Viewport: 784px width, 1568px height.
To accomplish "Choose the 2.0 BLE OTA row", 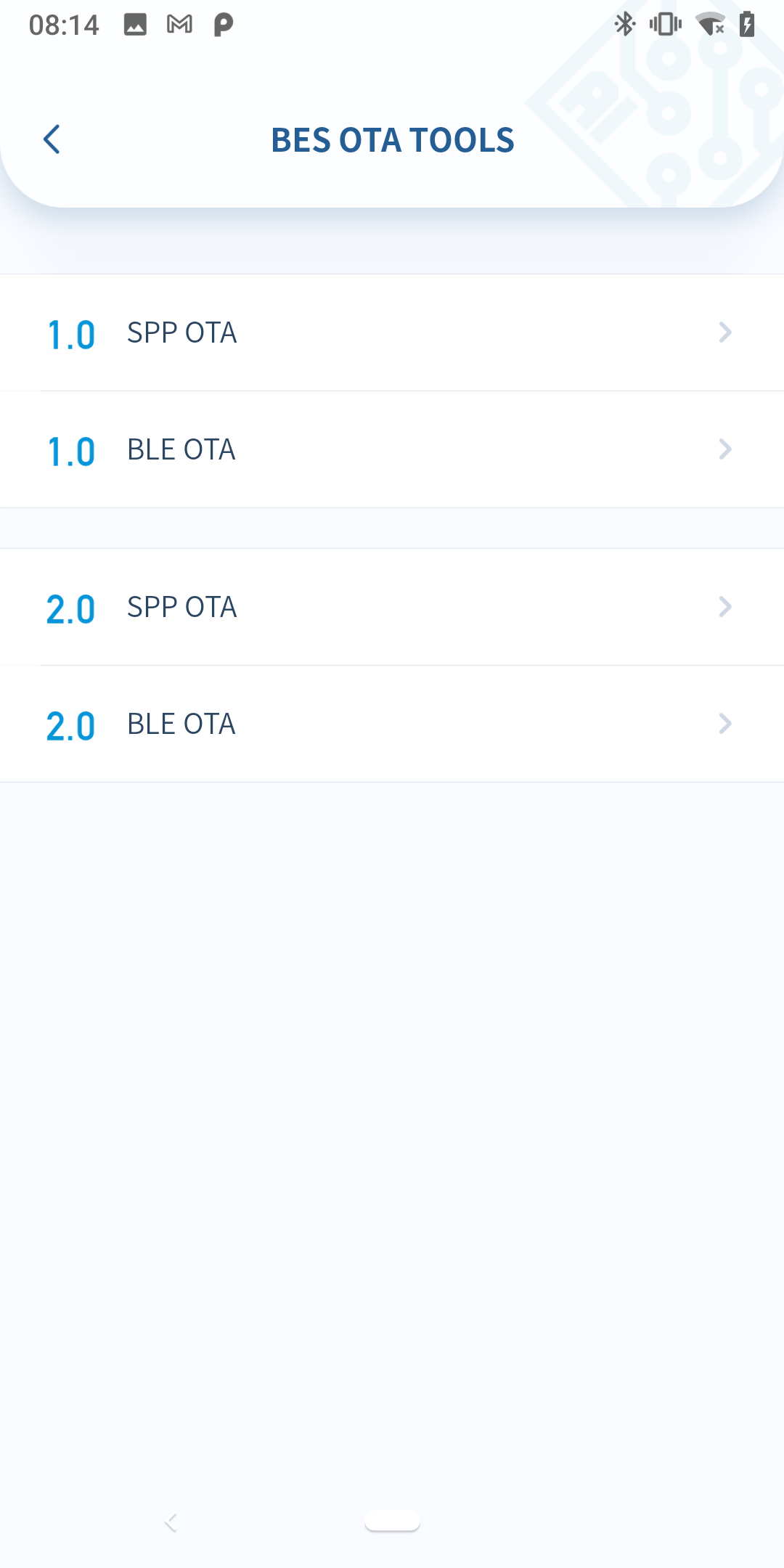I will click(392, 724).
